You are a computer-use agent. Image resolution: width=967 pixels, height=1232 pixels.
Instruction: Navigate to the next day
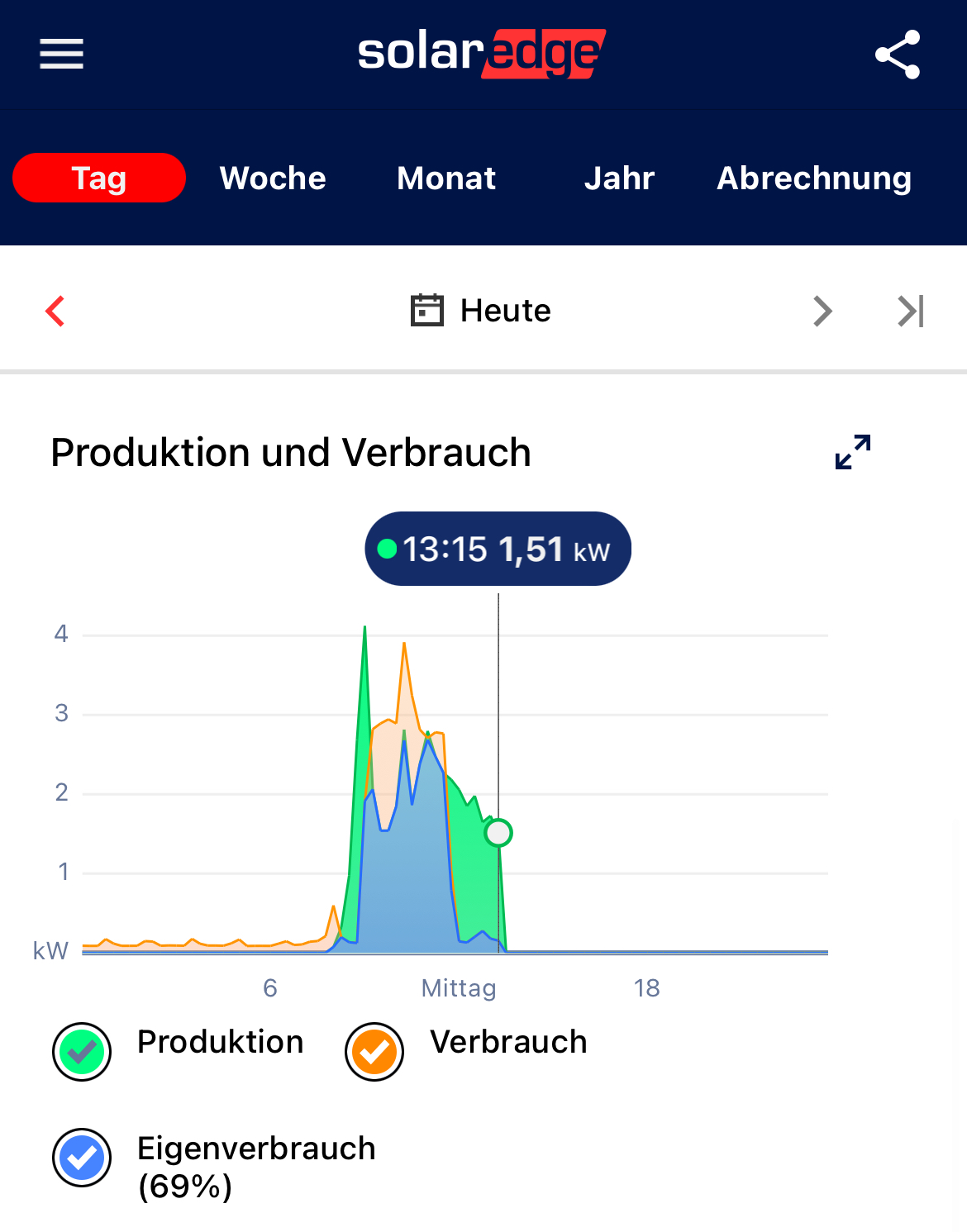[823, 310]
